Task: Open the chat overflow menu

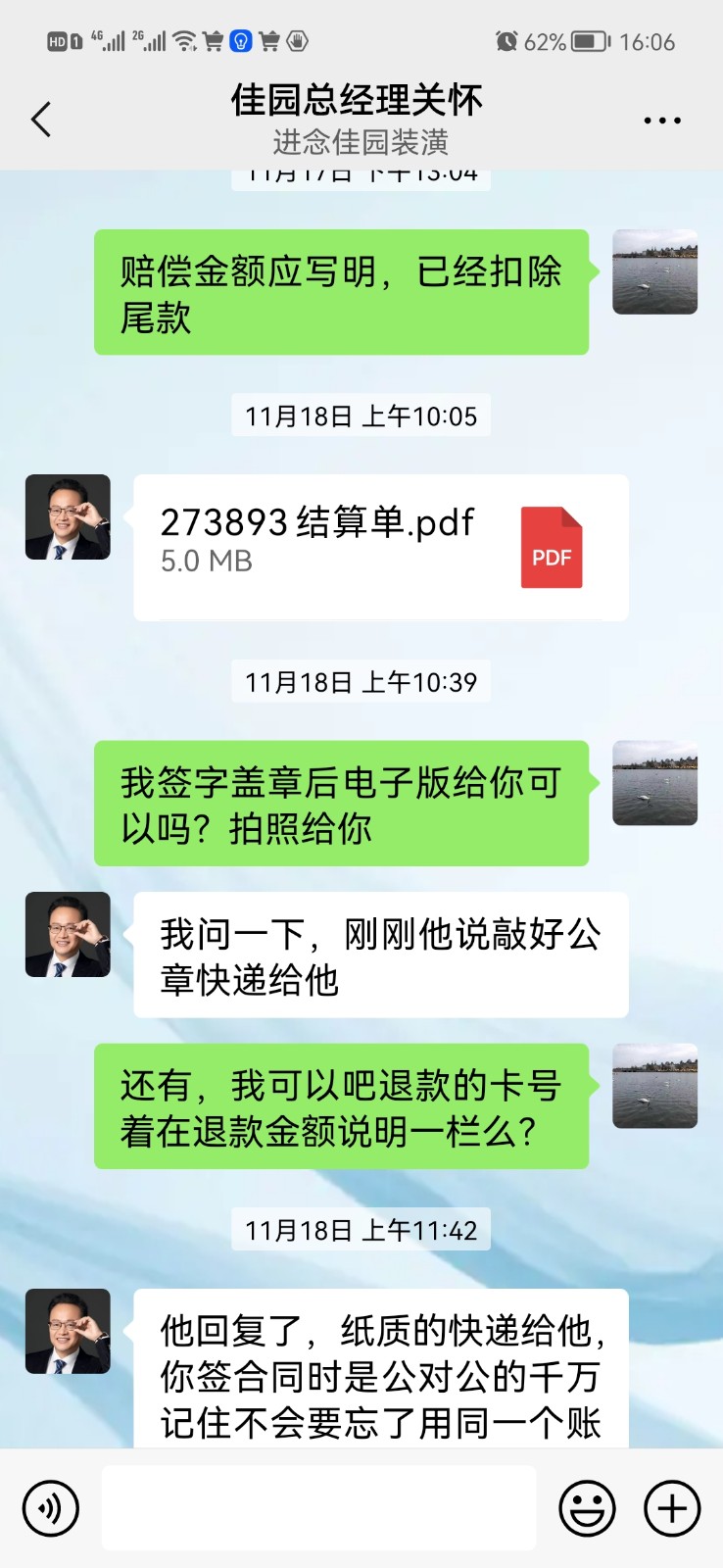Action: pyautogui.click(x=662, y=121)
